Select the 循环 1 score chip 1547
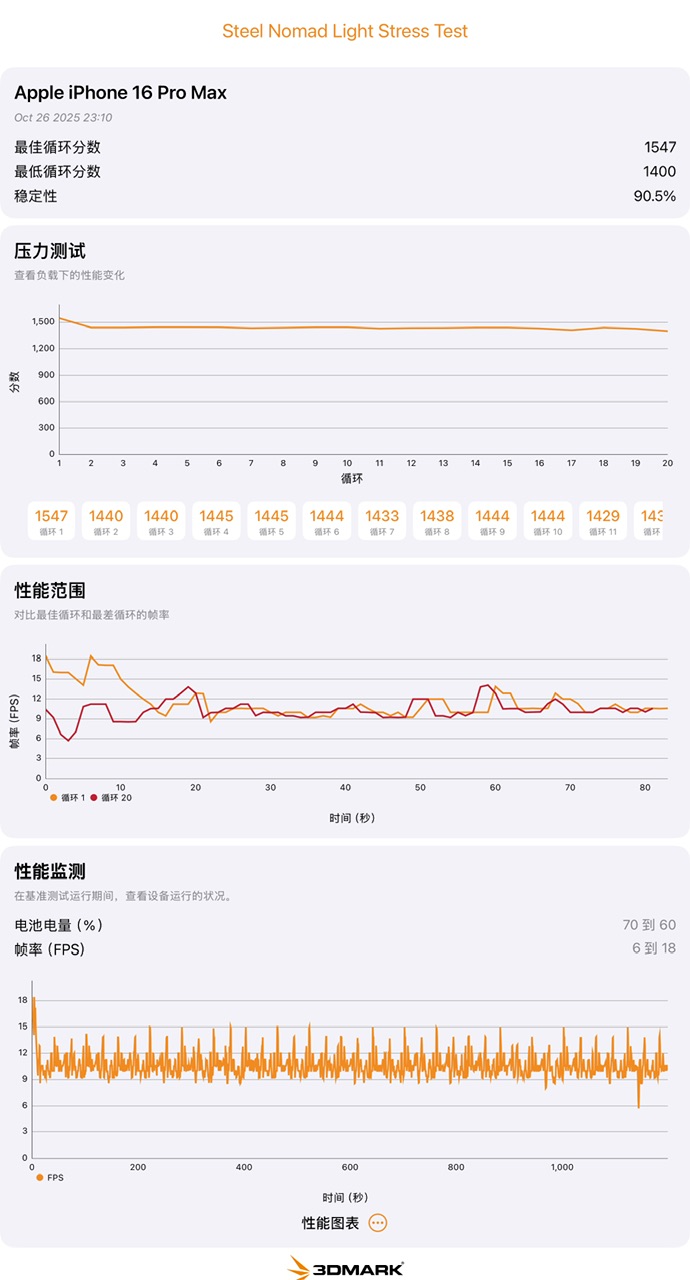Image resolution: width=690 pixels, height=1280 pixels. tap(51, 521)
